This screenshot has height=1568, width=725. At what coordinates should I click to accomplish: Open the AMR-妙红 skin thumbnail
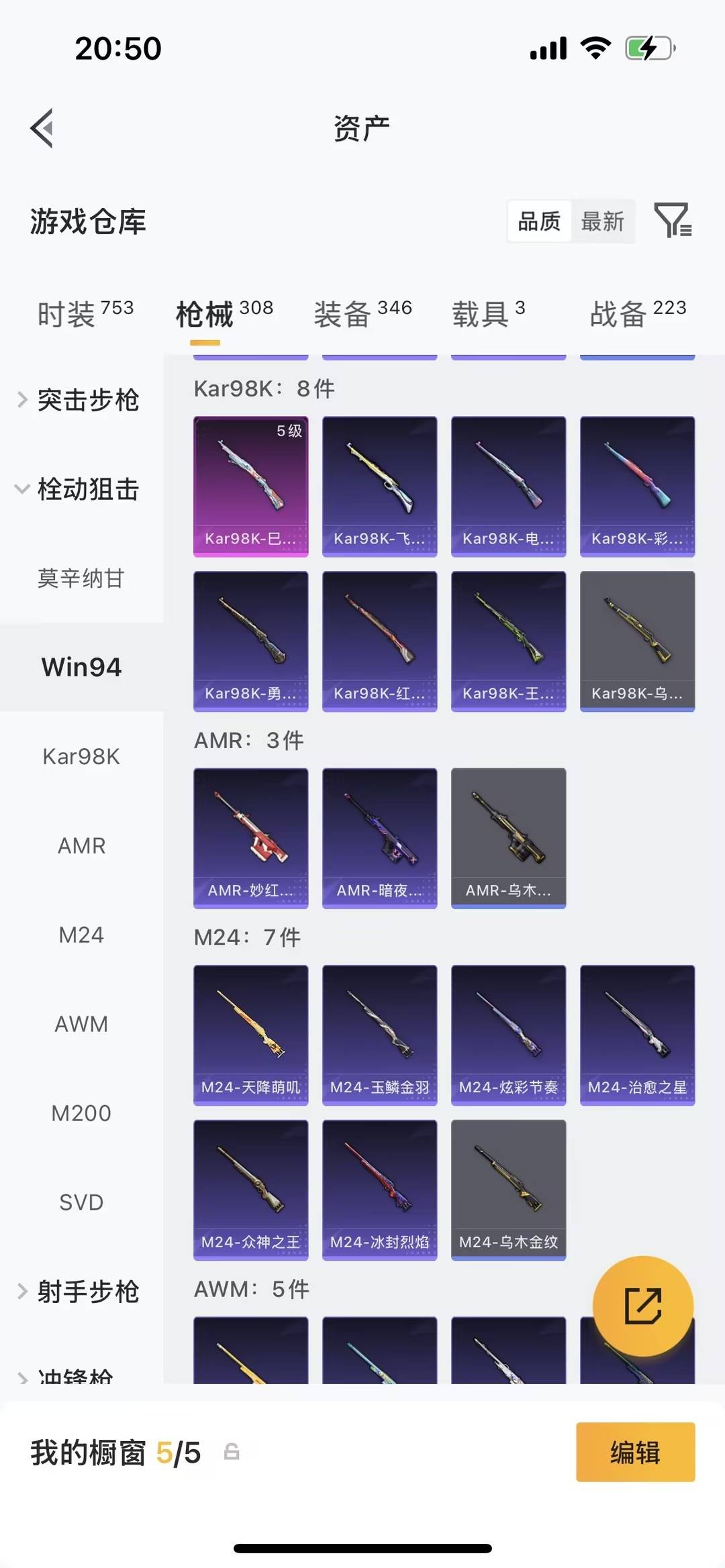[250, 837]
